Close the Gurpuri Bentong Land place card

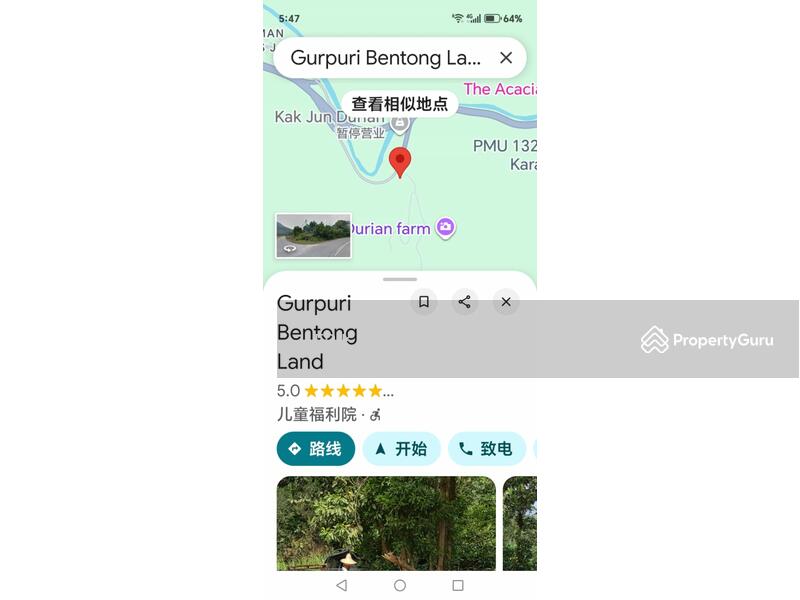coord(506,302)
